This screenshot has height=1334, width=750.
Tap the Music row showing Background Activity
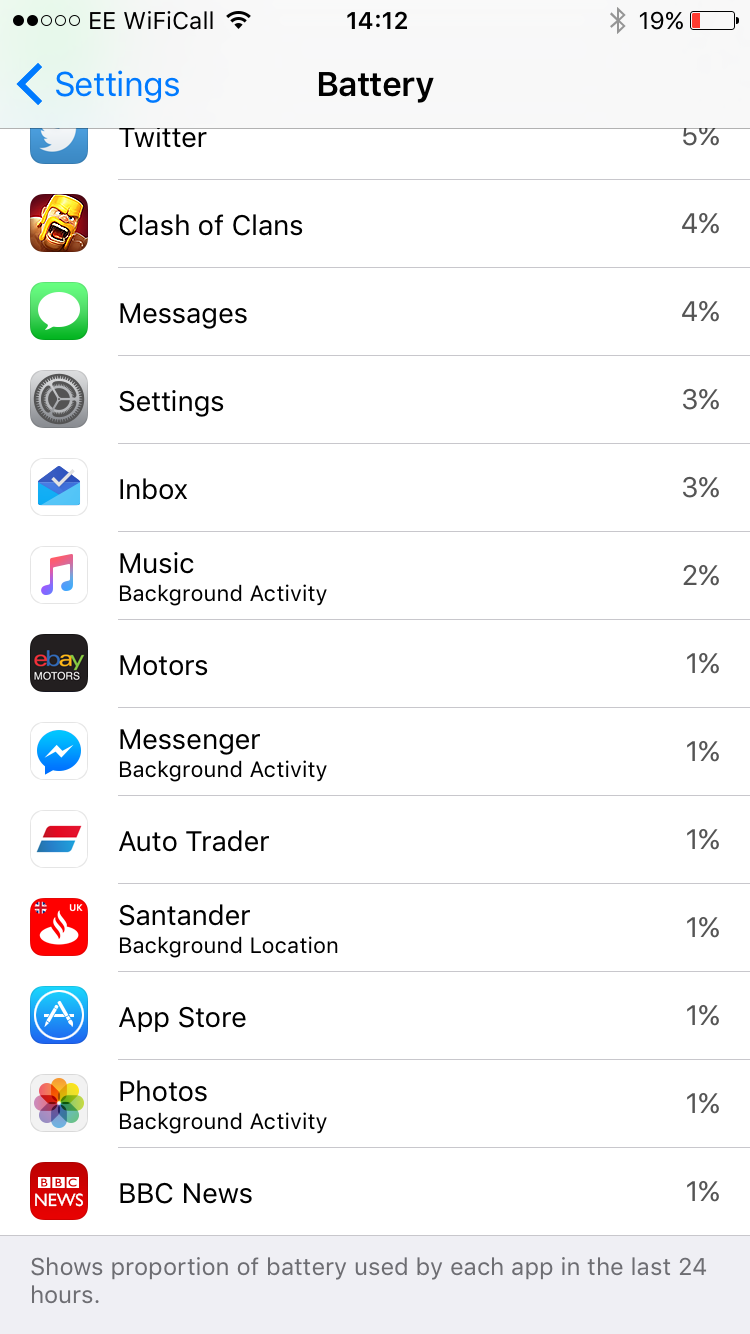(375, 576)
